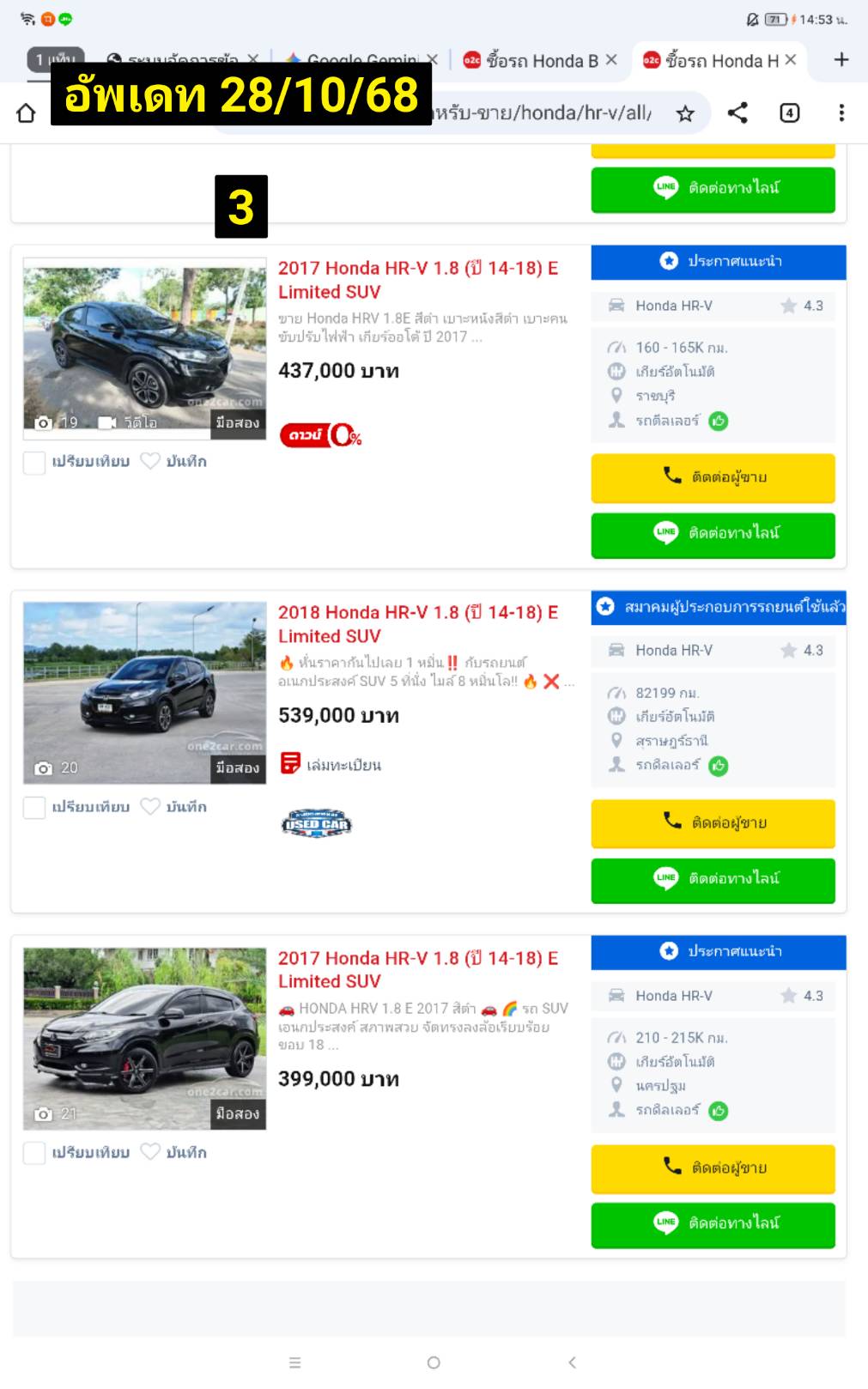Share the current page
The image size is (868, 1389).
click(737, 112)
